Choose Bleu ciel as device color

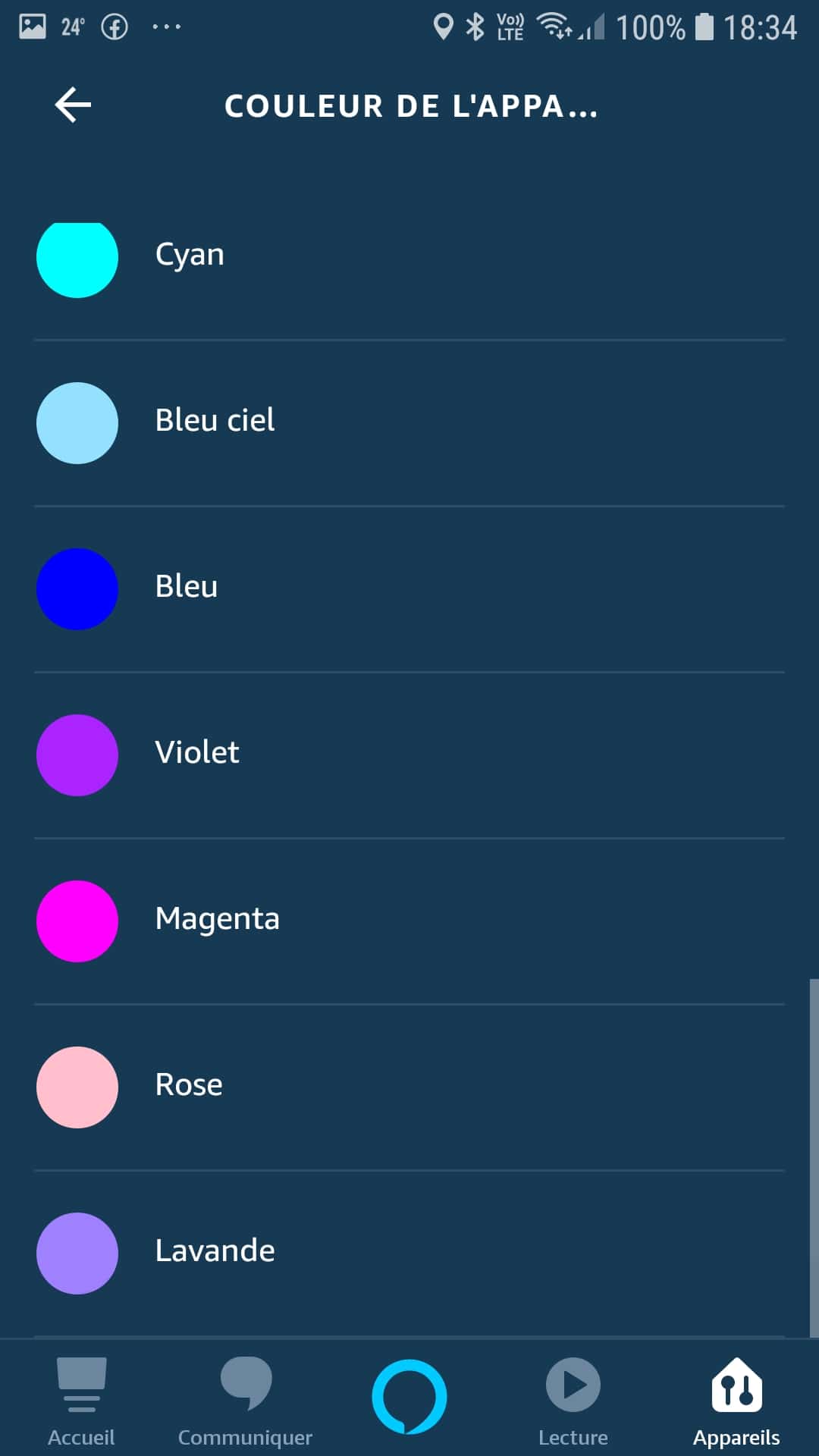click(409, 422)
